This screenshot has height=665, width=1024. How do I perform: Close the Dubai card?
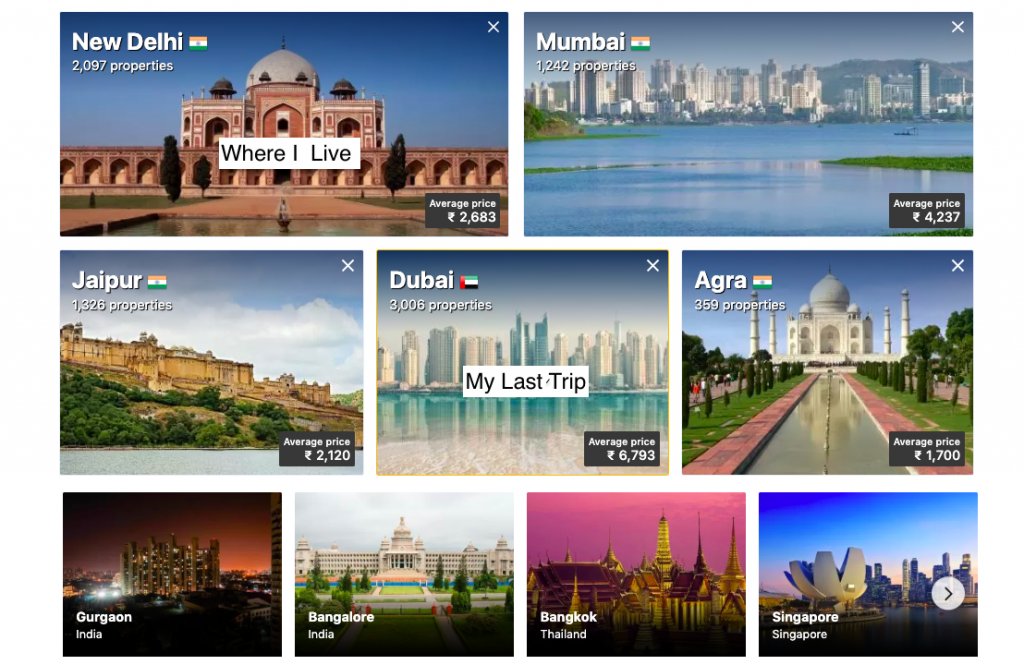pos(653,266)
